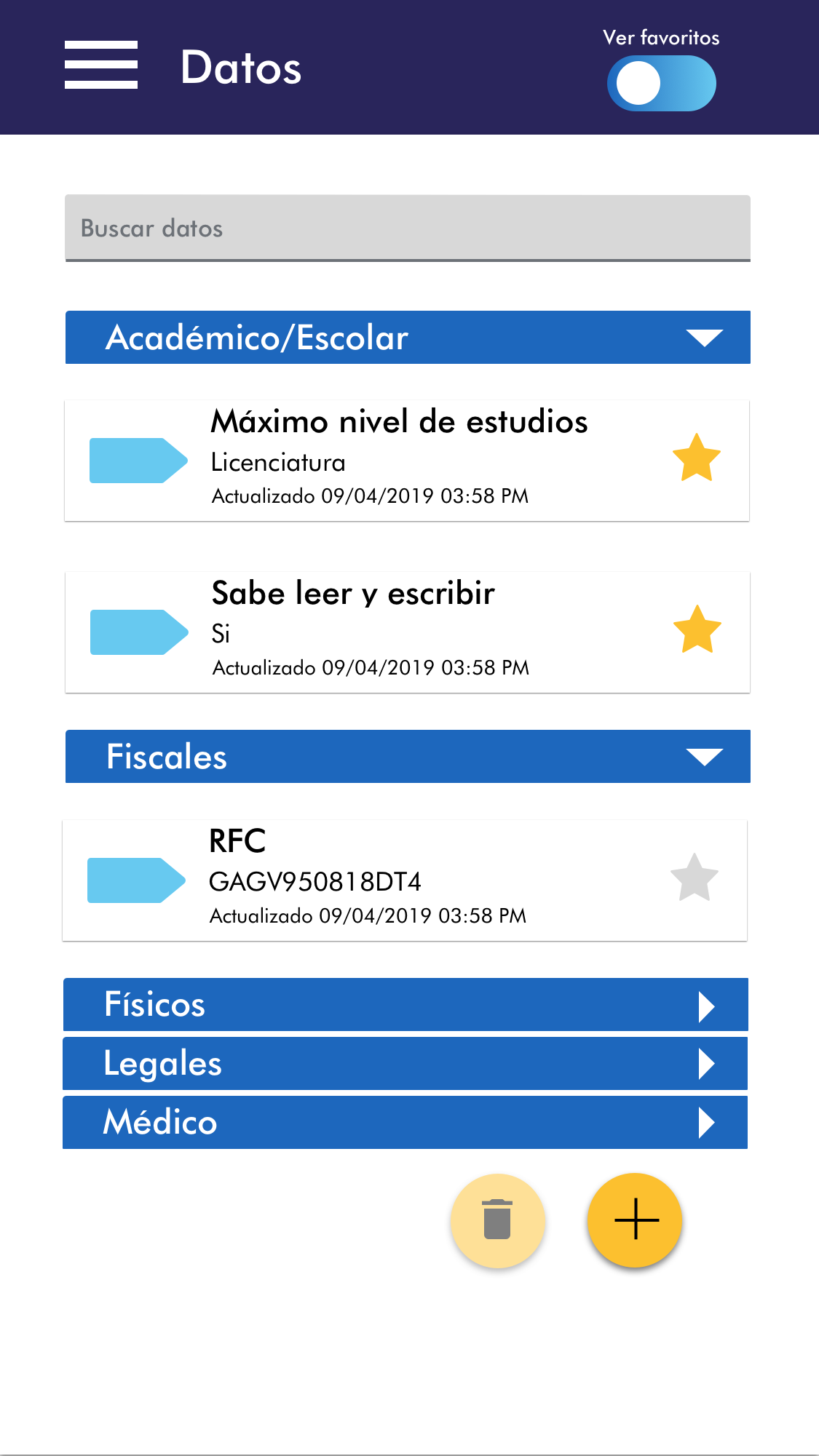
Task: Open the hamburger navigation menu
Action: (x=101, y=65)
